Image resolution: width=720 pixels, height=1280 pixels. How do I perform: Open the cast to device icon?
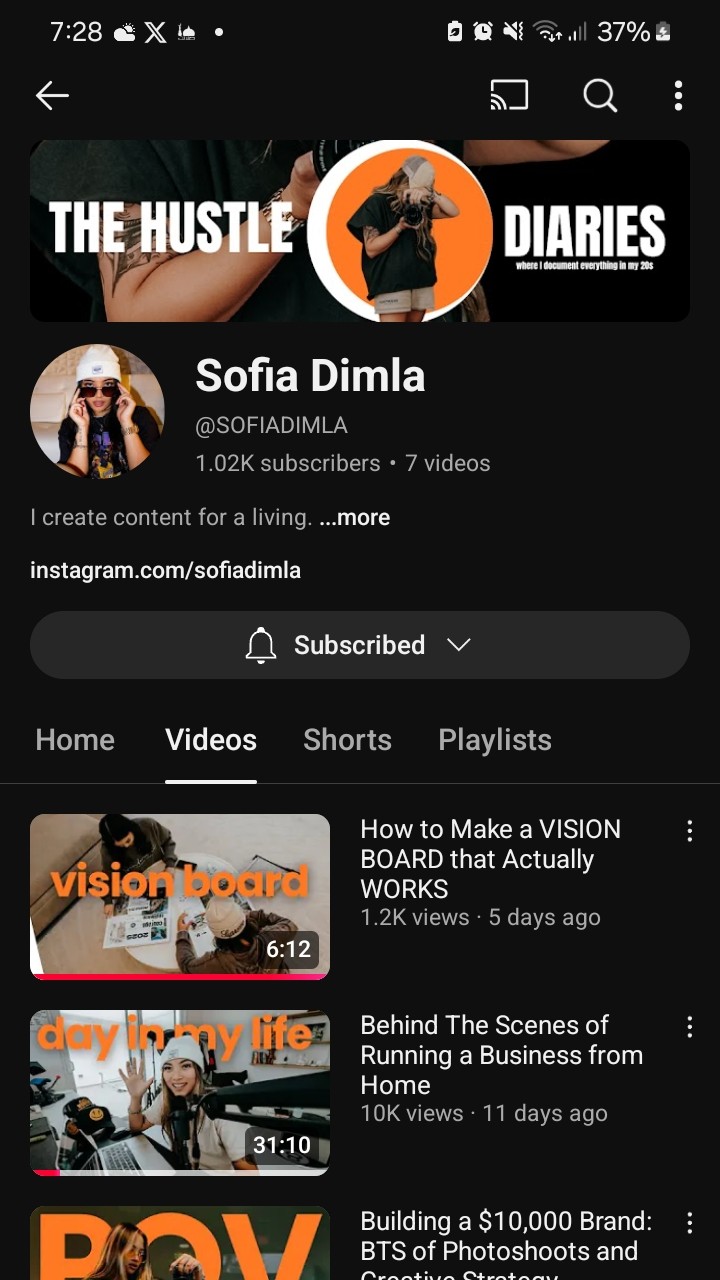click(509, 96)
